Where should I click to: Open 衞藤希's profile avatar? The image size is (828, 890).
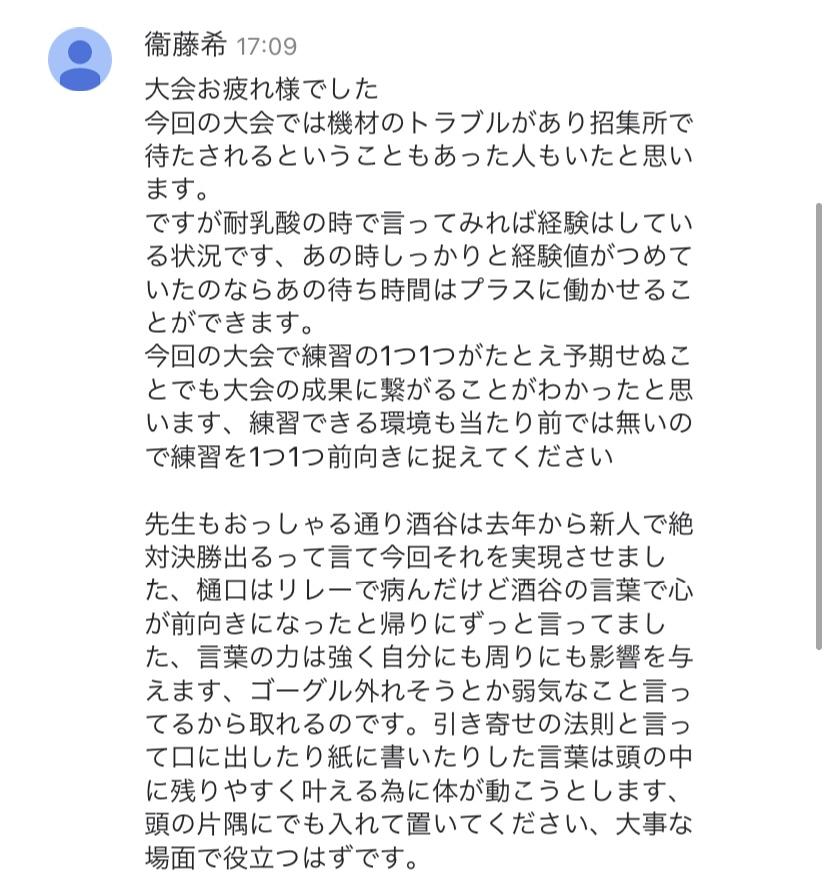coord(80,59)
